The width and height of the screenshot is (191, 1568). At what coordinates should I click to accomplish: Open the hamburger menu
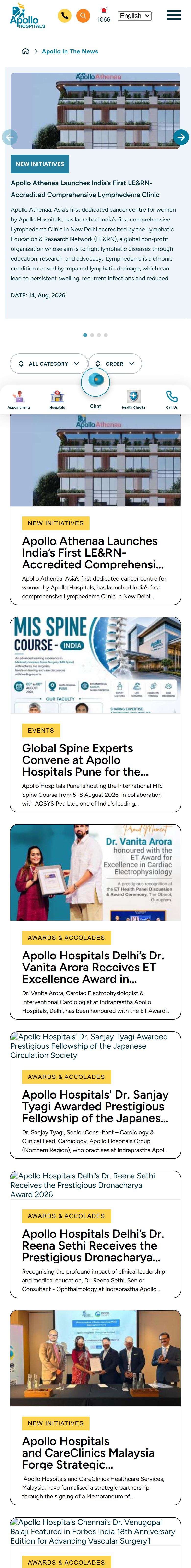173,15
